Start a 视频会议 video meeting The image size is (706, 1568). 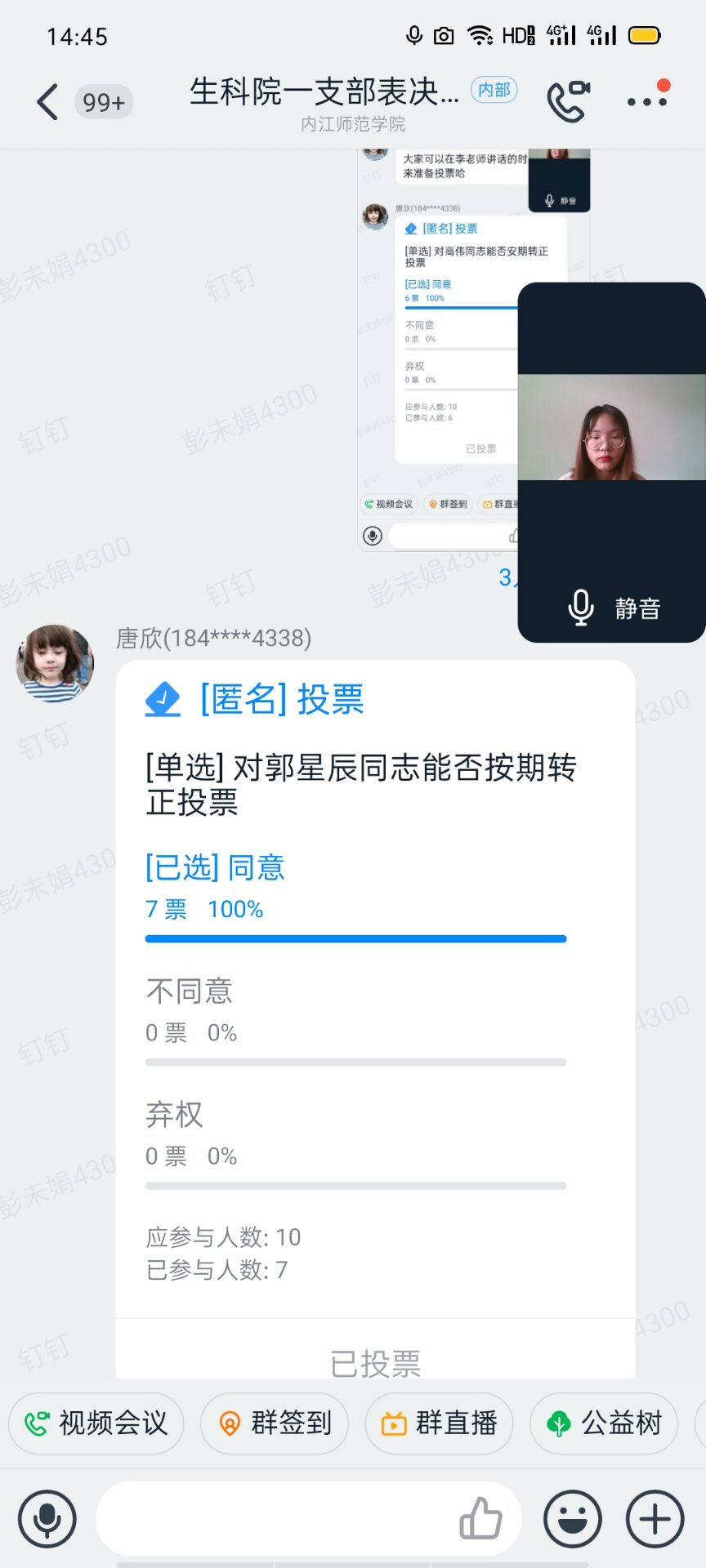96,1423
